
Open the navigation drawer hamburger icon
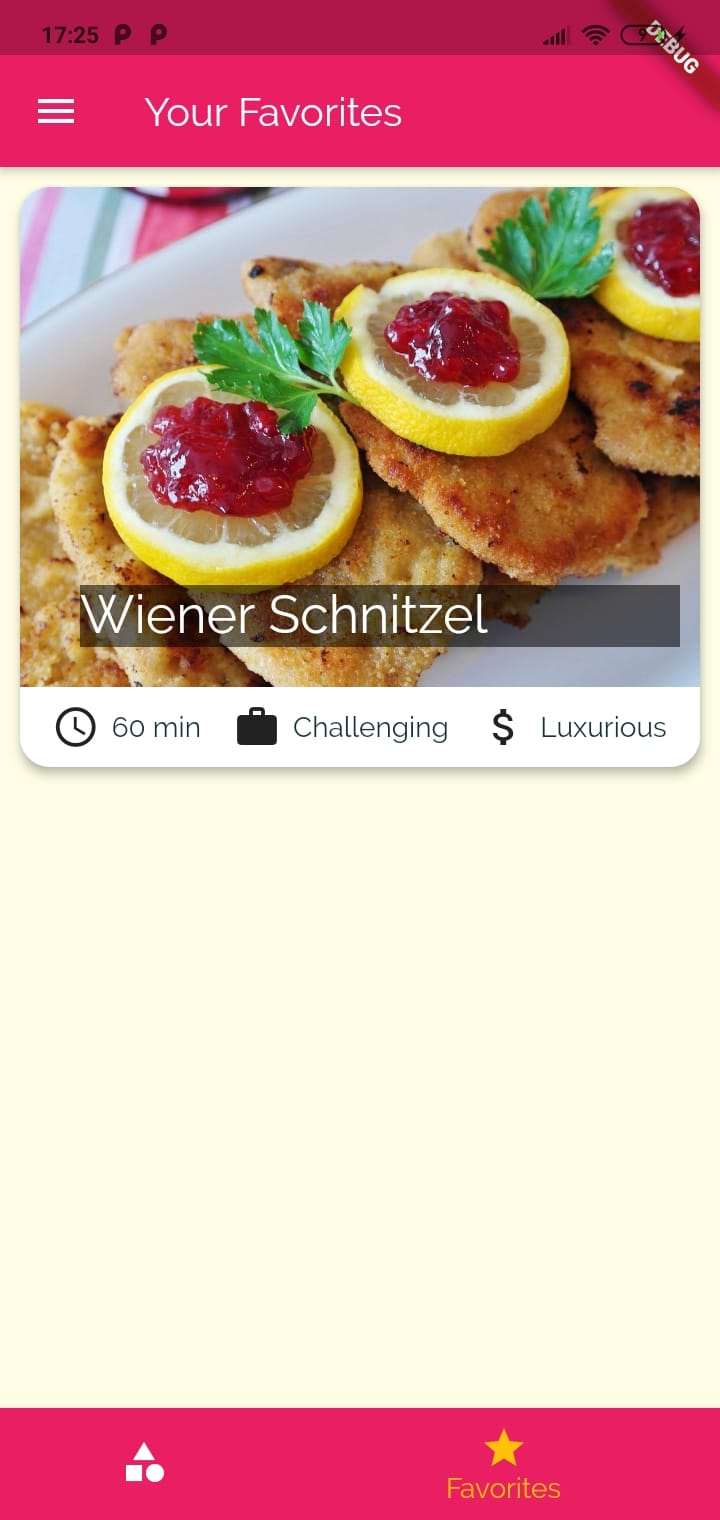click(55, 111)
